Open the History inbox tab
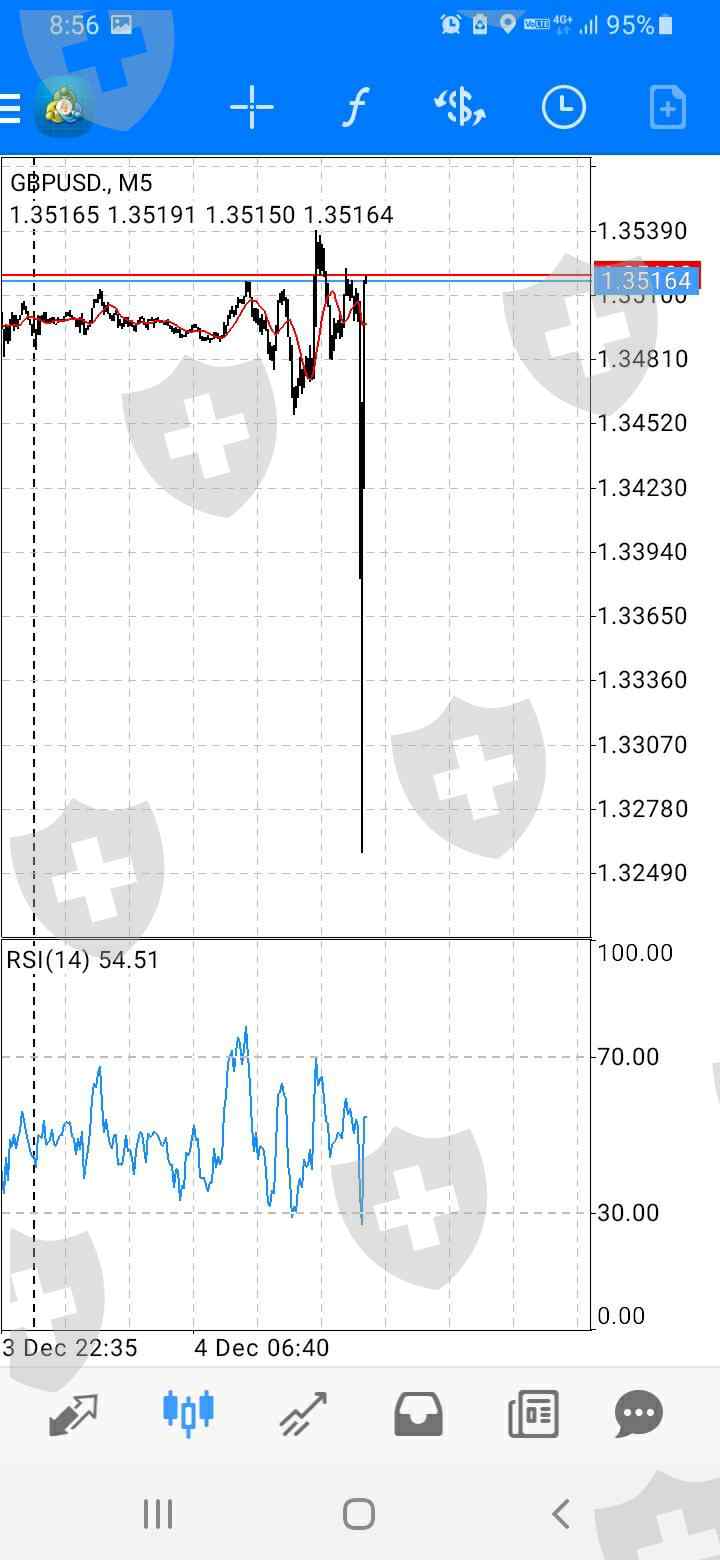The image size is (720, 1560). [418, 1412]
